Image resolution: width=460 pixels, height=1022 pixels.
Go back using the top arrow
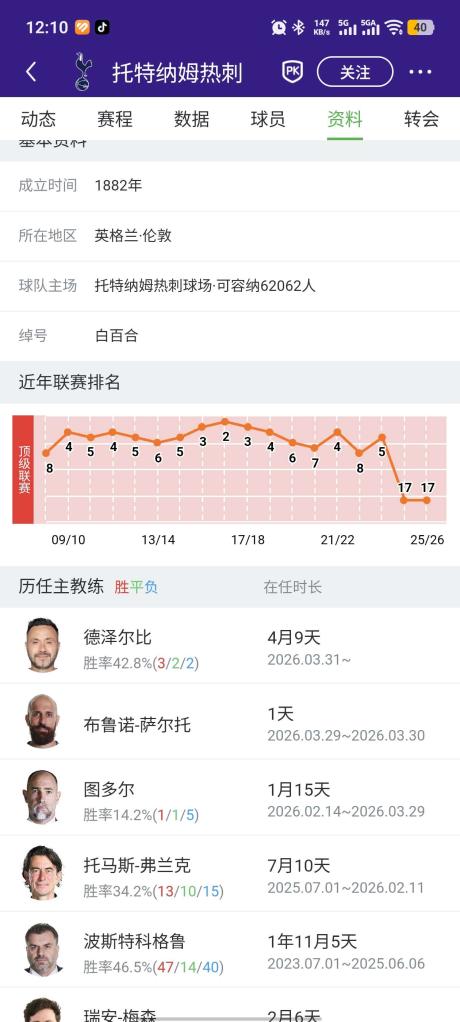coord(31,72)
